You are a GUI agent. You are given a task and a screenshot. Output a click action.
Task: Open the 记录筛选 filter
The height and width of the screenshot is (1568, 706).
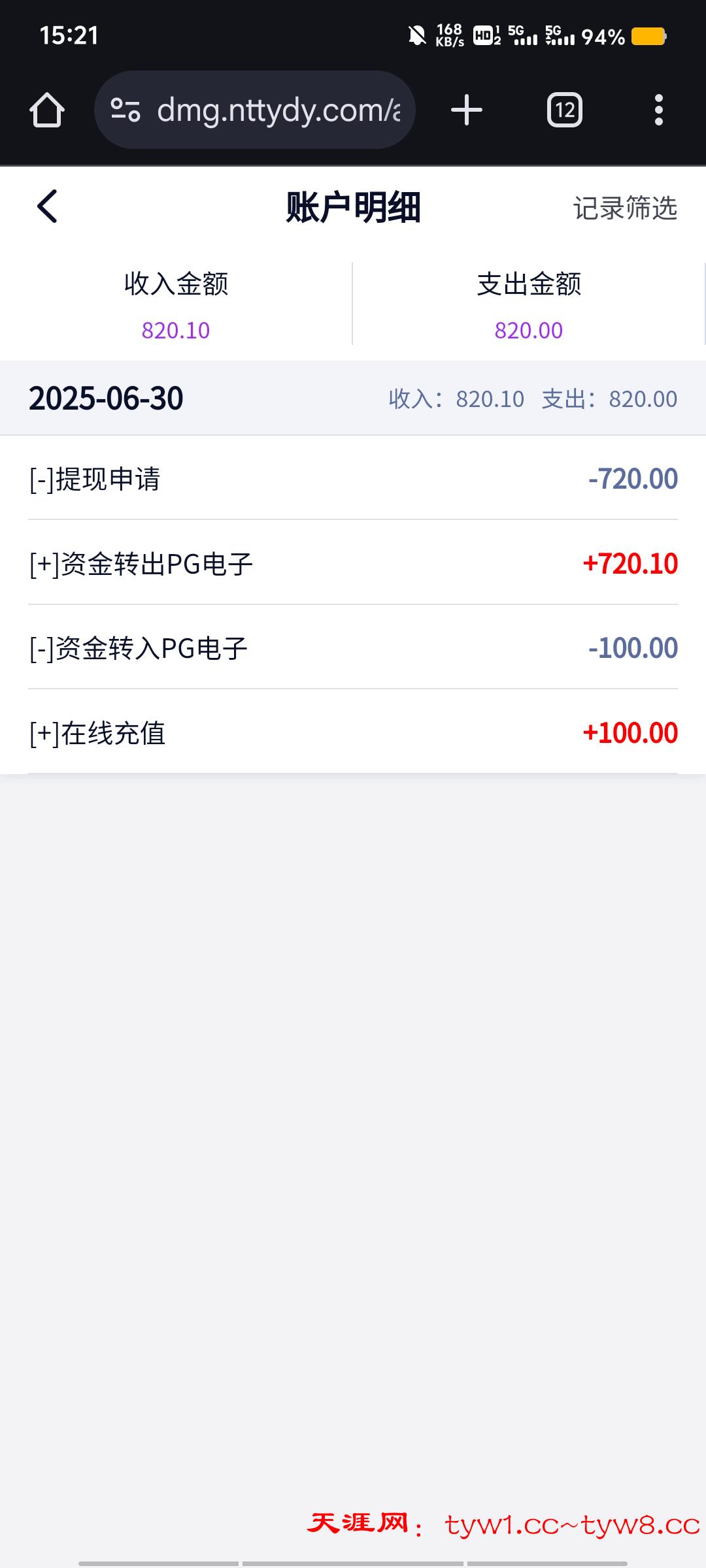click(x=625, y=208)
